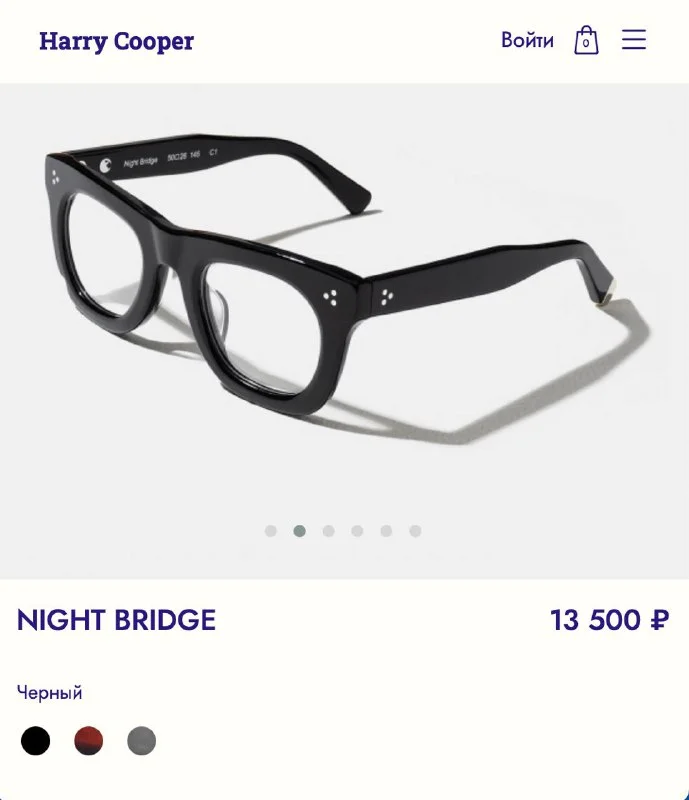Image resolution: width=689 pixels, height=800 pixels.
Task: Open the hamburger menu
Action: point(634,40)
